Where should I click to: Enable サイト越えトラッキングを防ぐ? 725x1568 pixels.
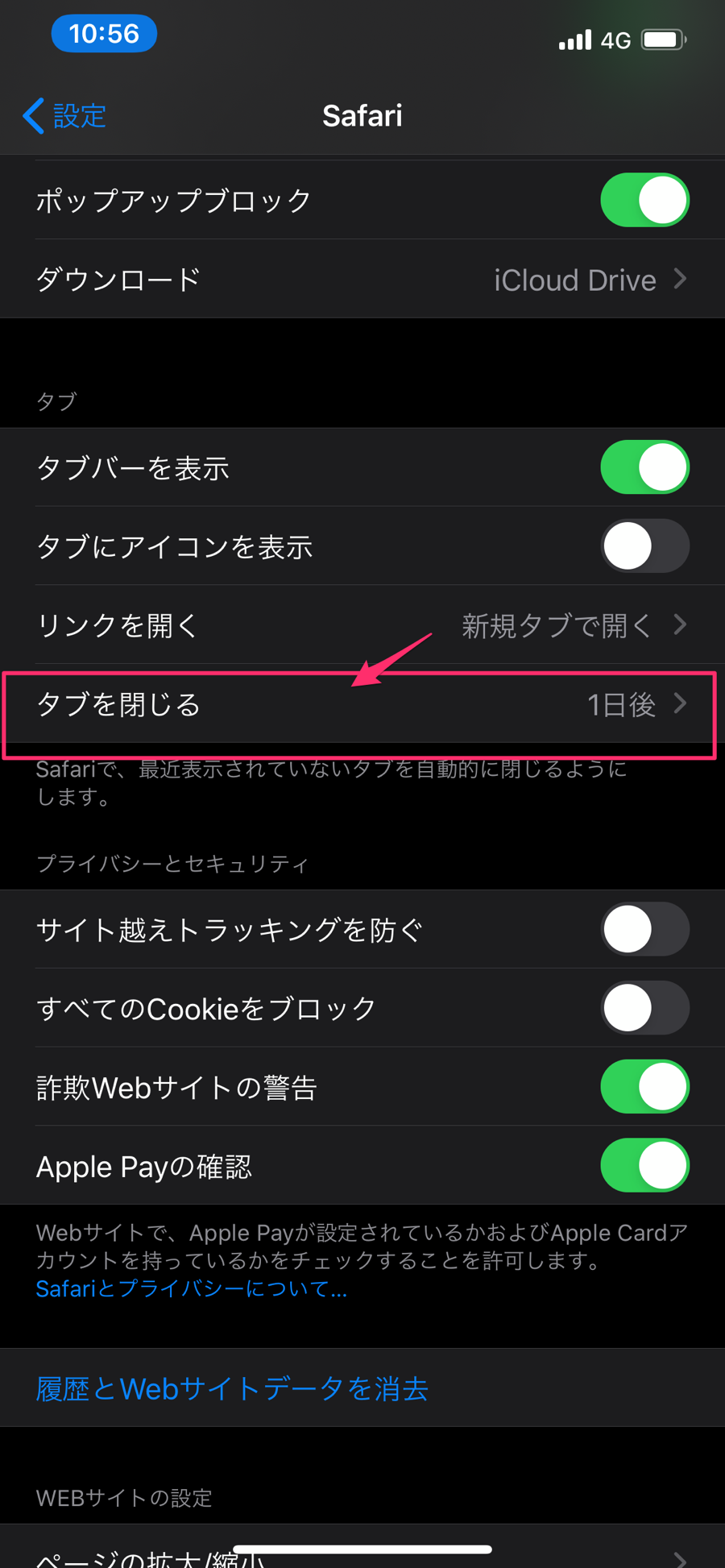pos(644,929)
